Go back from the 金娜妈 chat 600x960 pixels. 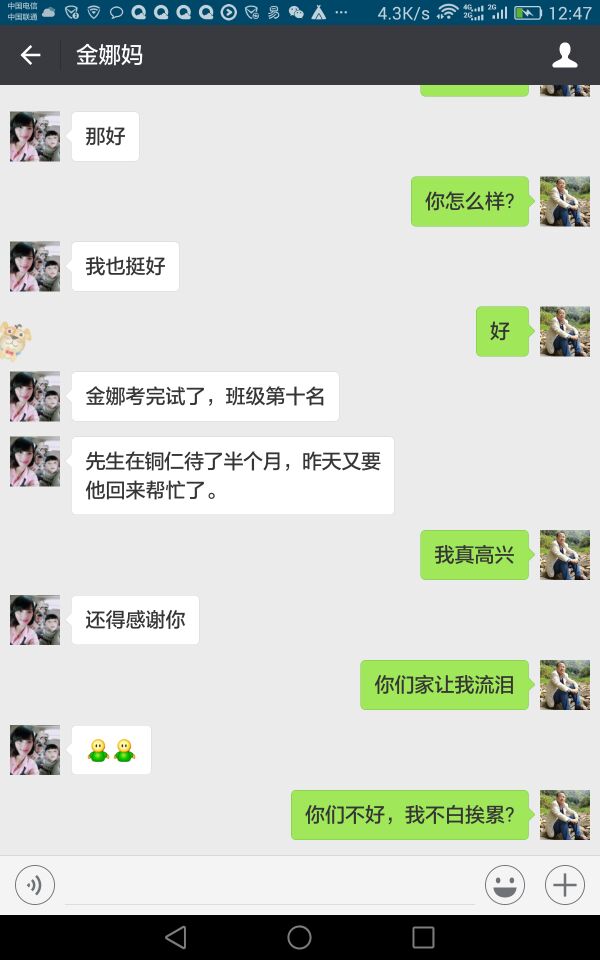pyautogui.click(x=31, y=56)
